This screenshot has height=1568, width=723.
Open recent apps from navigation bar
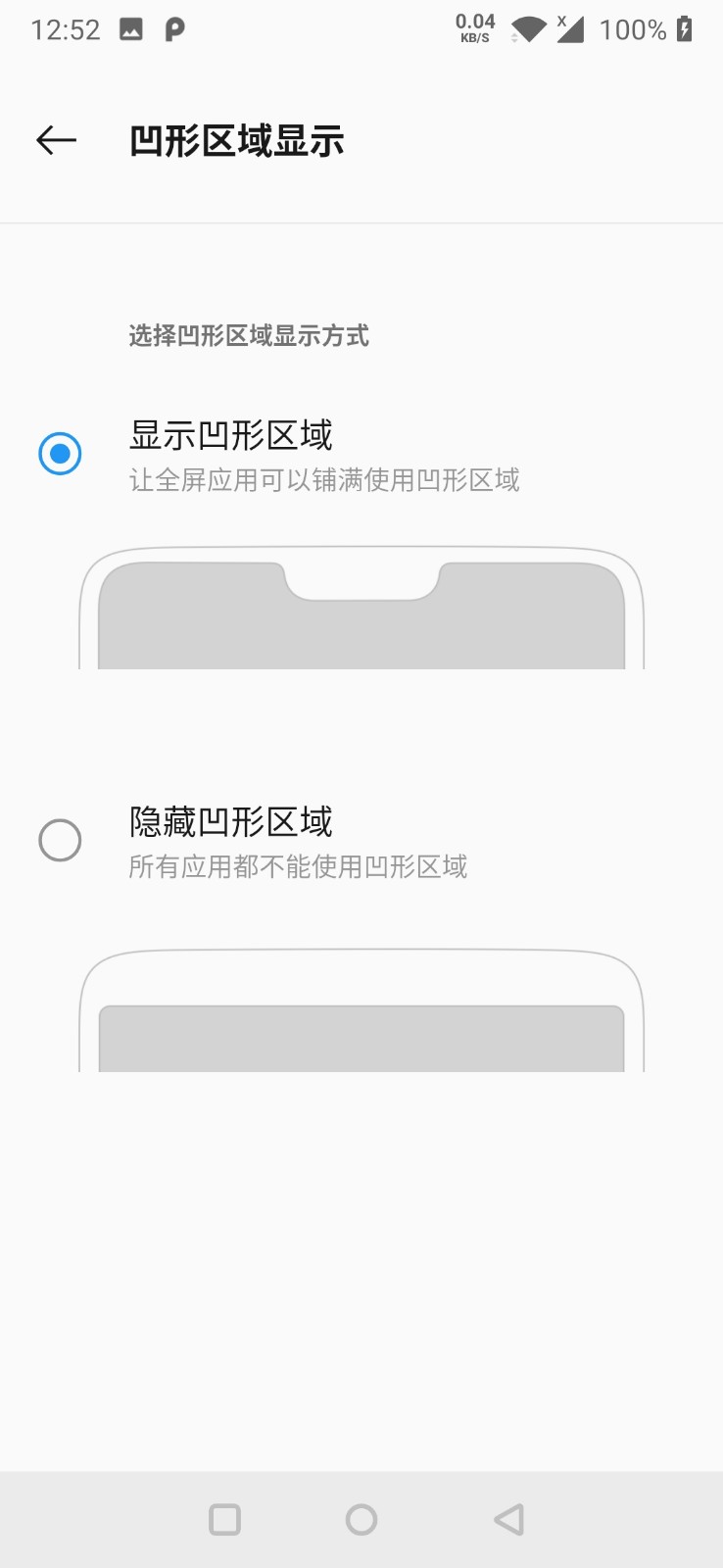tap(224, 1519)
